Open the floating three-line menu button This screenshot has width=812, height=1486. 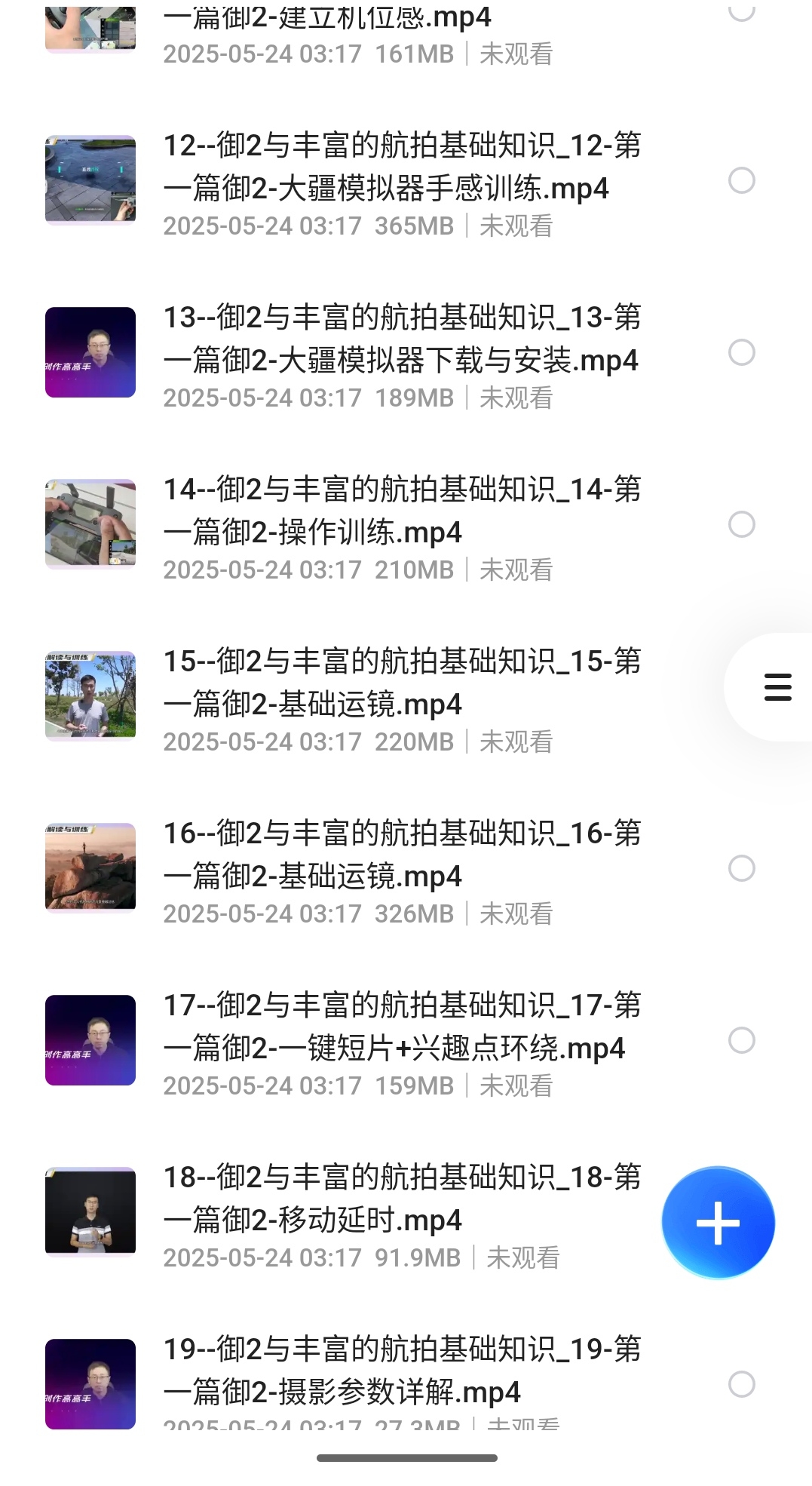click(777, 687)
